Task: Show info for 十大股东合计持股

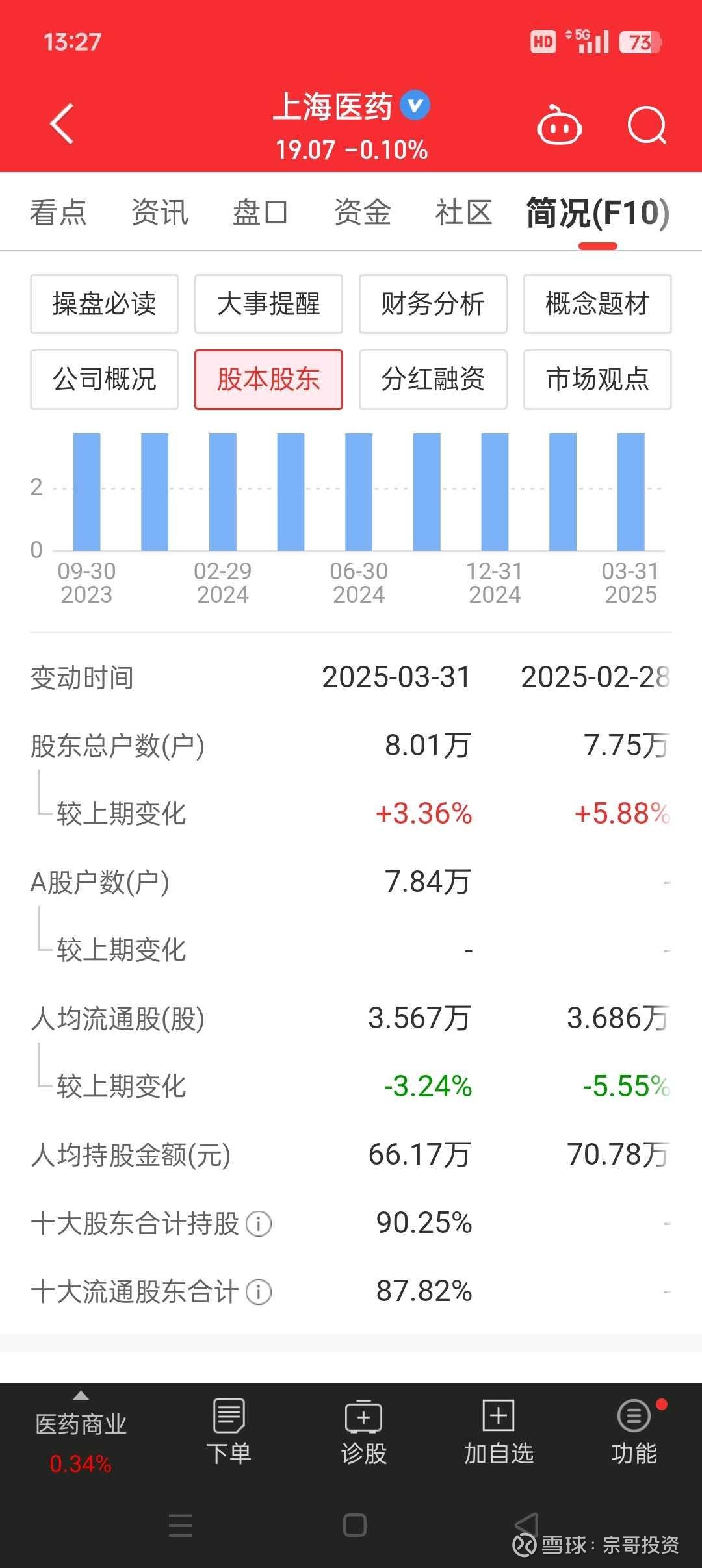Action: click(x=259, y=1224)
